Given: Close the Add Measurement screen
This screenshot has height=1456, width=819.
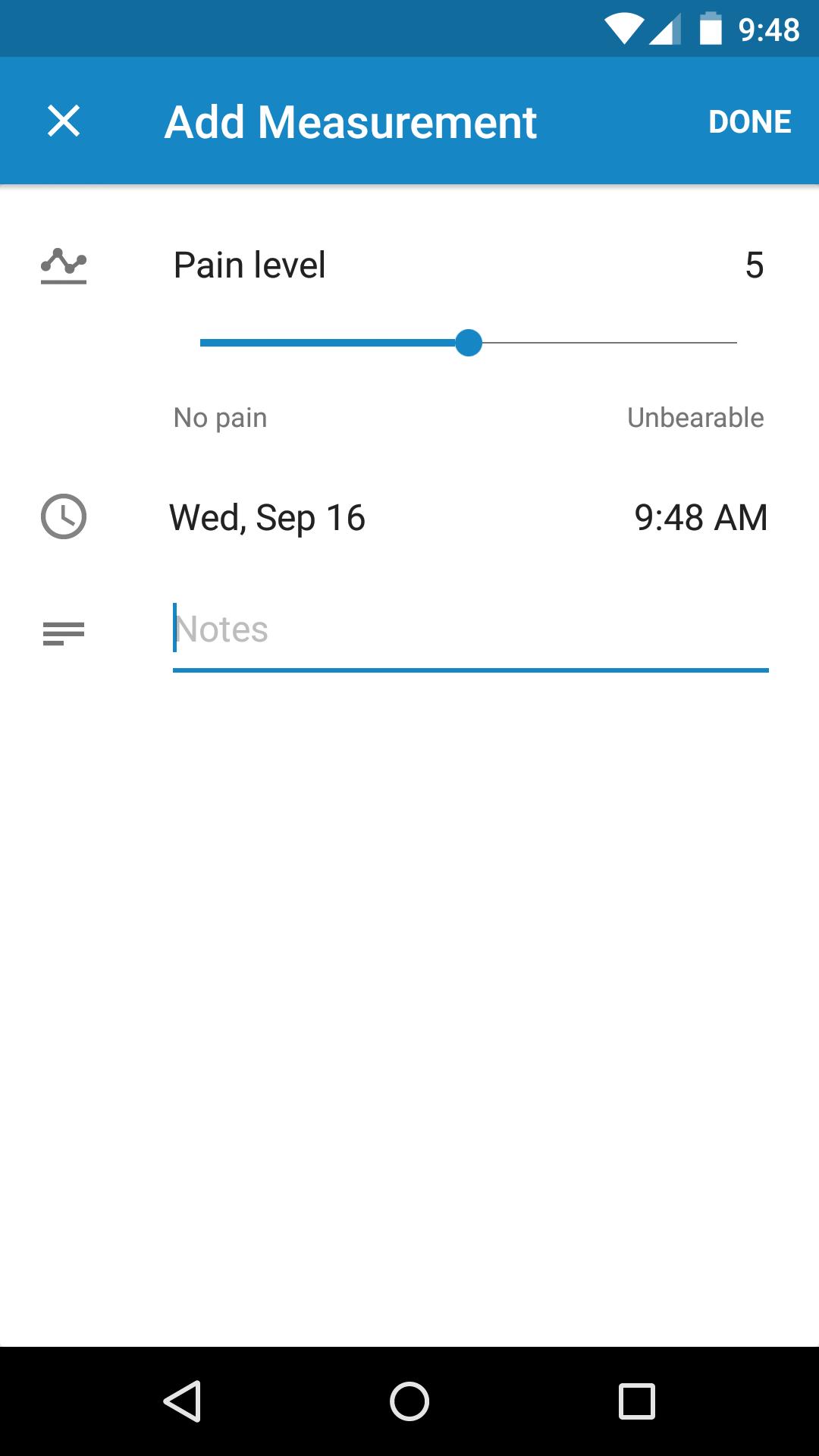Looking at the screenshot, I should 64,121.
